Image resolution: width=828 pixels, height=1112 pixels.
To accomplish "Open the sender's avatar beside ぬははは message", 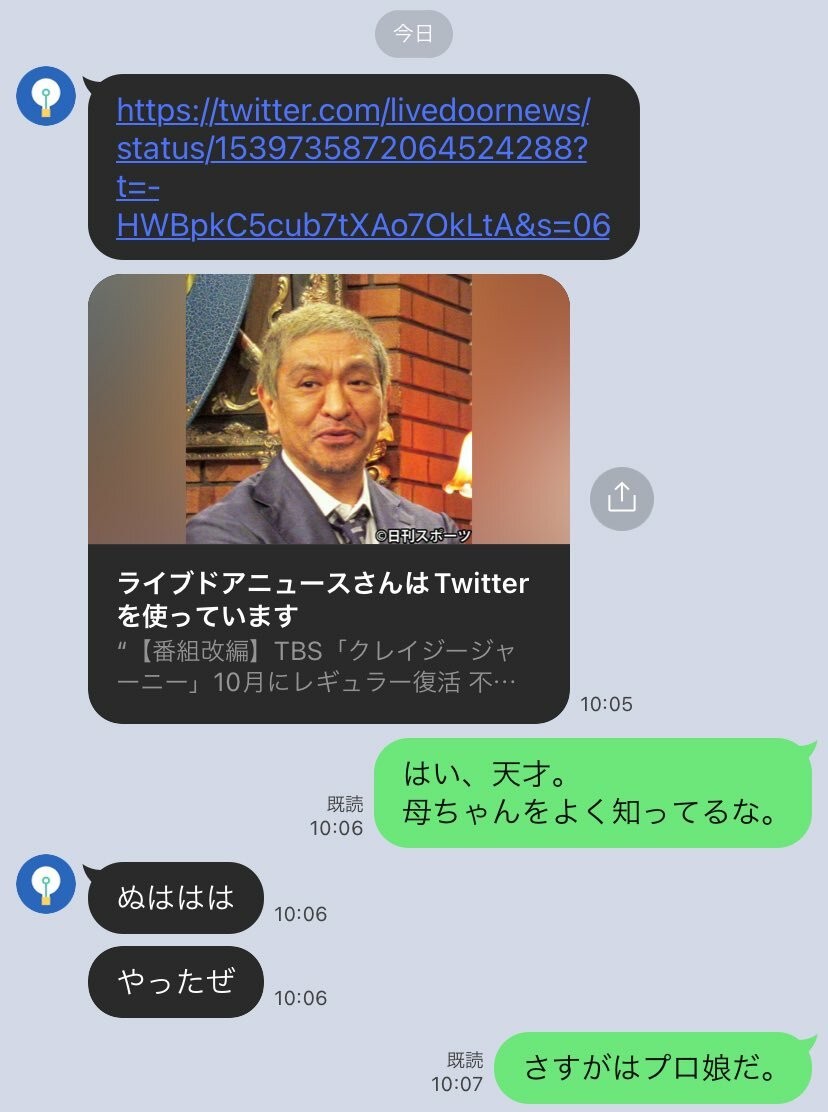I will coord(46,884).
